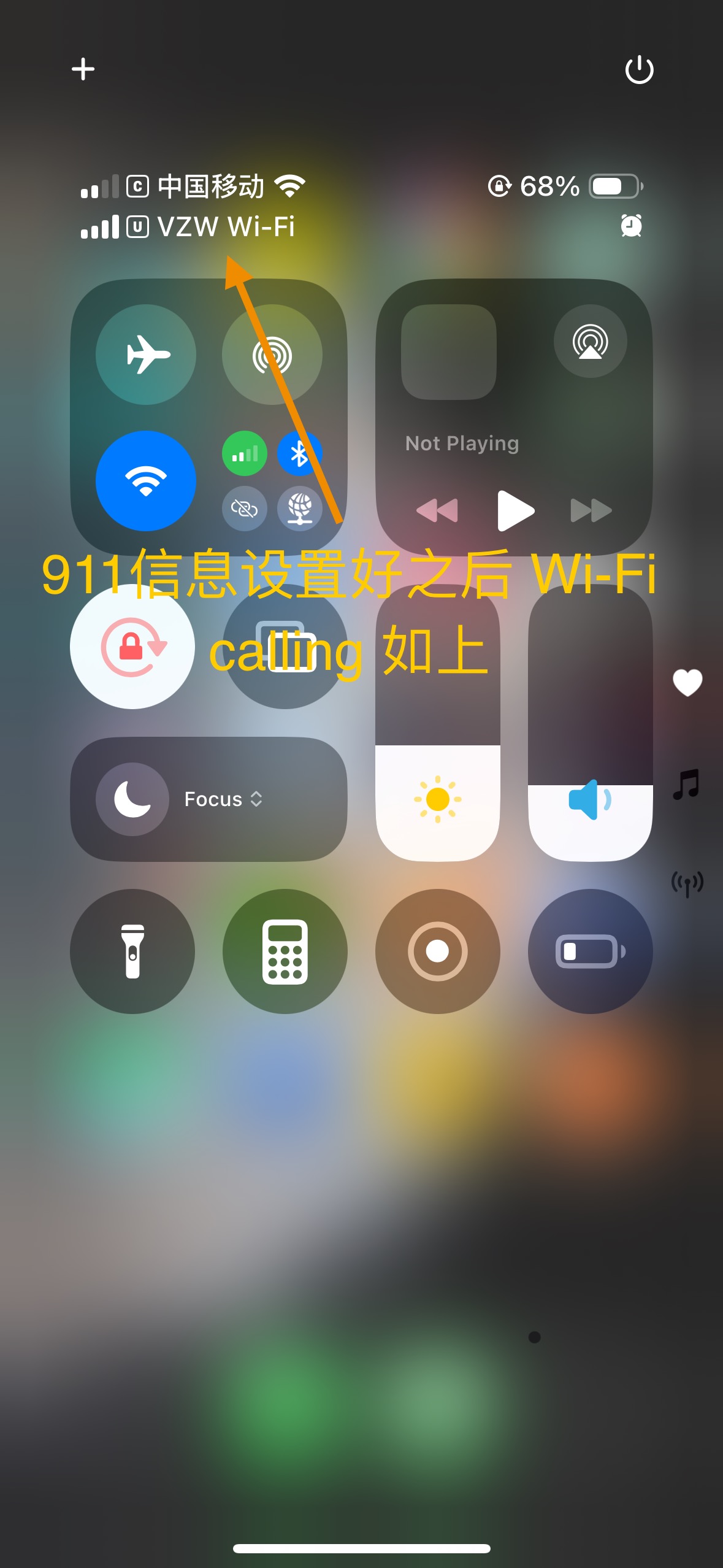The image size is (723, 1568).
Task: Toggle AirDrop
Action: pyautogui.click(x=272, y=355)
